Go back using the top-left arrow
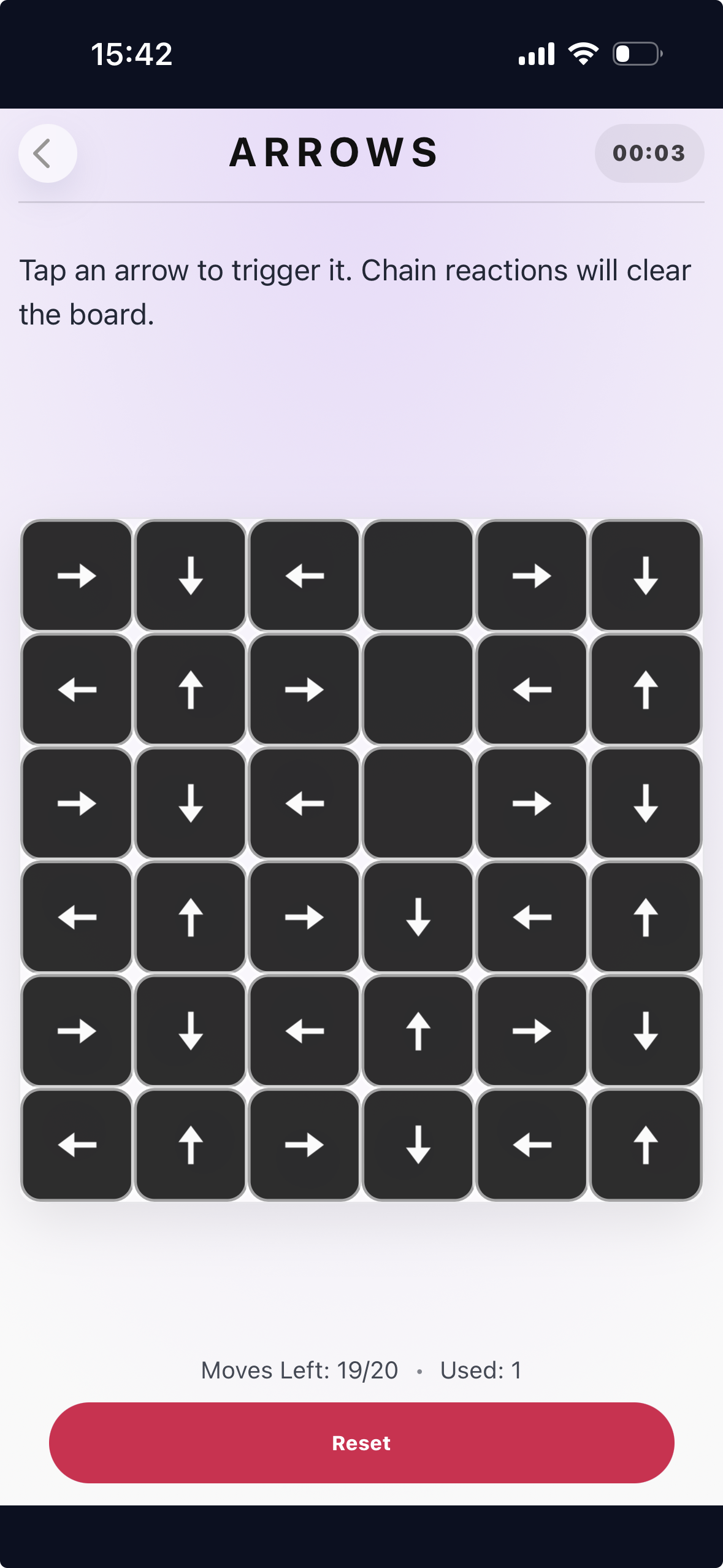The image size is (723, 1568). coord(47,153)
